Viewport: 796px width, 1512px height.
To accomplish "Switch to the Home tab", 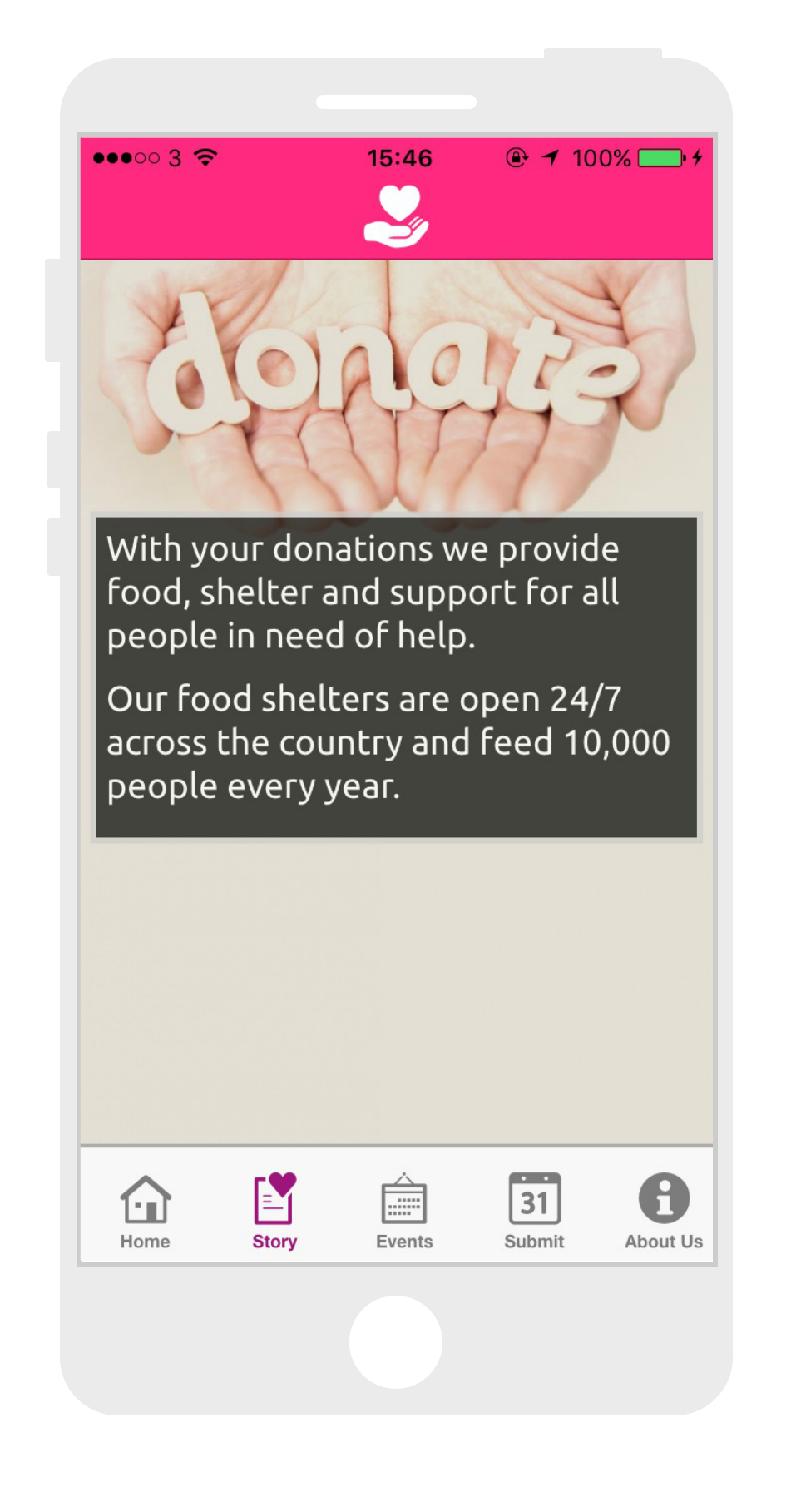I will tap(146, 1211).
